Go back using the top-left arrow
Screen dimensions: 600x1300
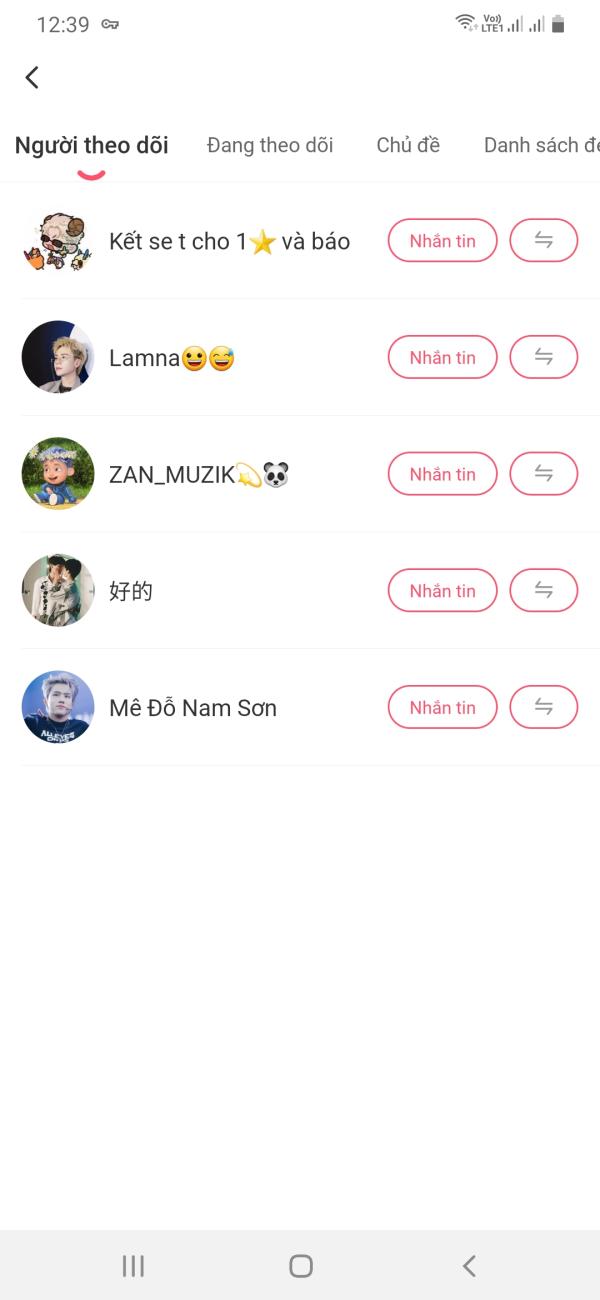point(32,77)
